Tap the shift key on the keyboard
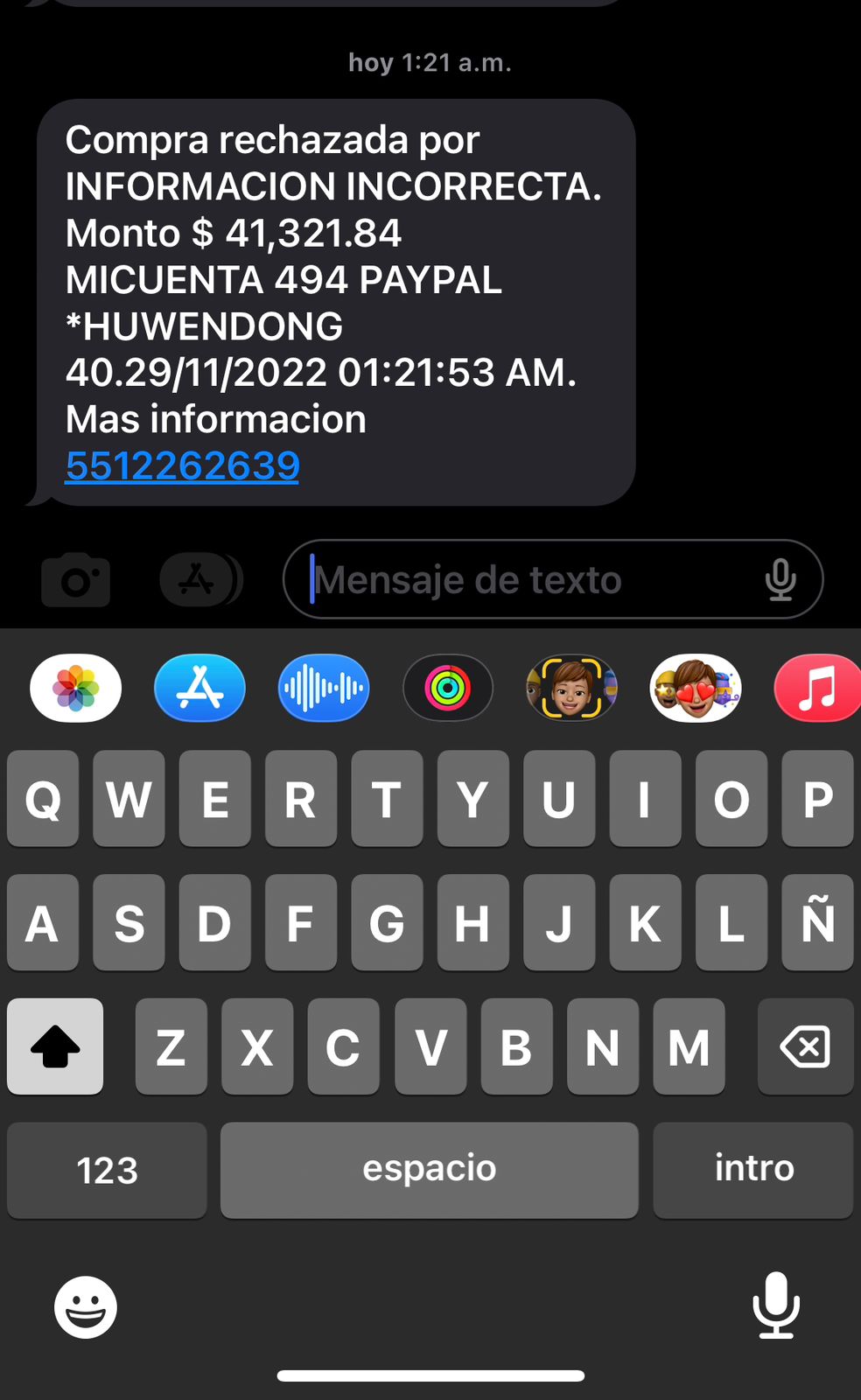The height and width of the screenshot is (1400, 861). [x=55, y=1046]
